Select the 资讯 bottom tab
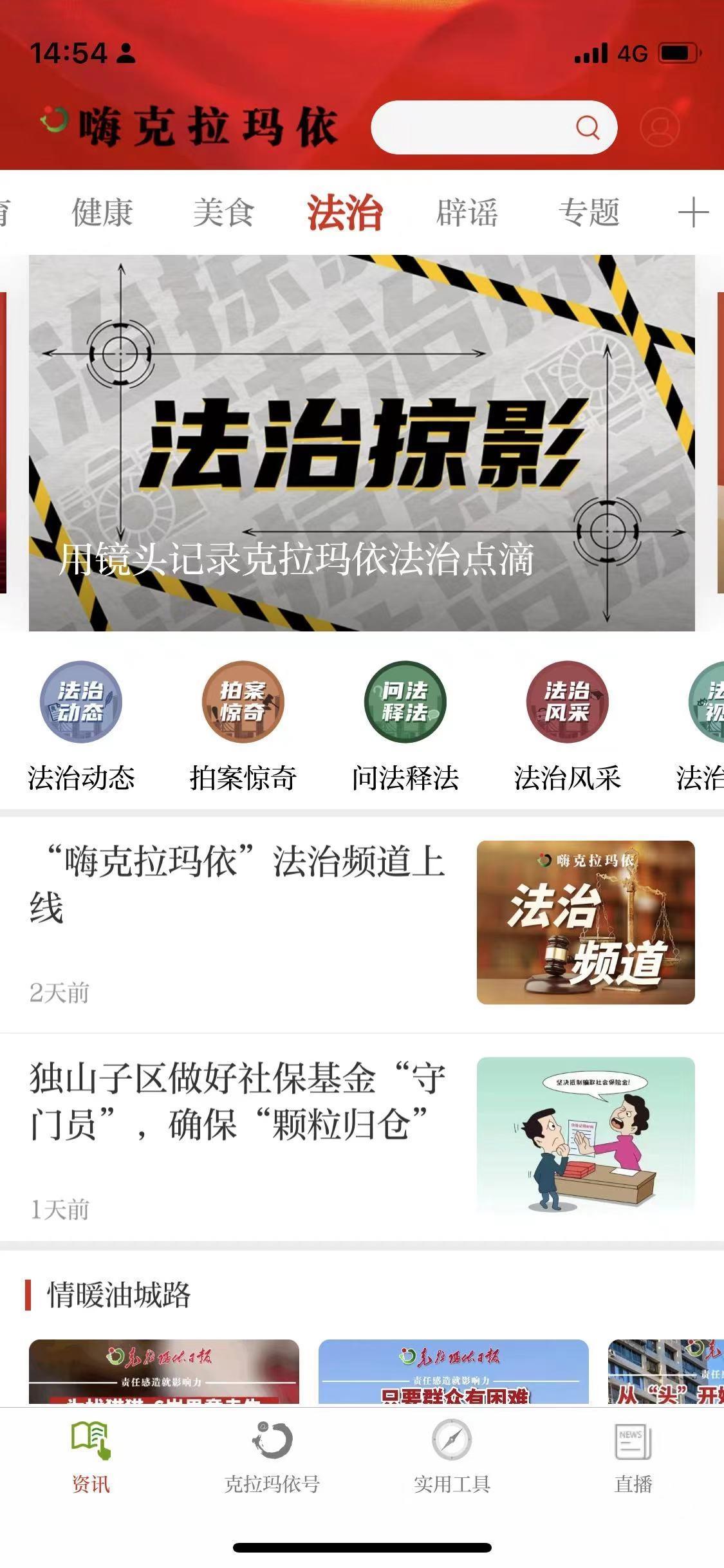Image resolution: width=724 pixels, height=1568 pixels. pos(91,1458)
